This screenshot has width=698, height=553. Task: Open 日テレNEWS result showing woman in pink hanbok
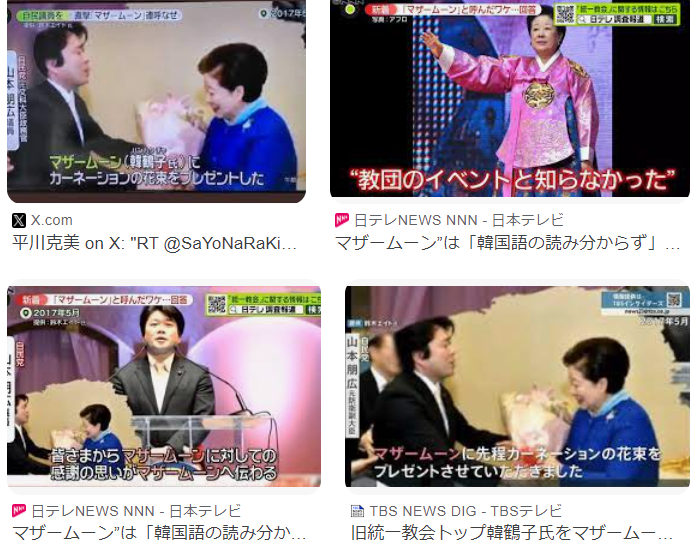[x=510, y=100]
